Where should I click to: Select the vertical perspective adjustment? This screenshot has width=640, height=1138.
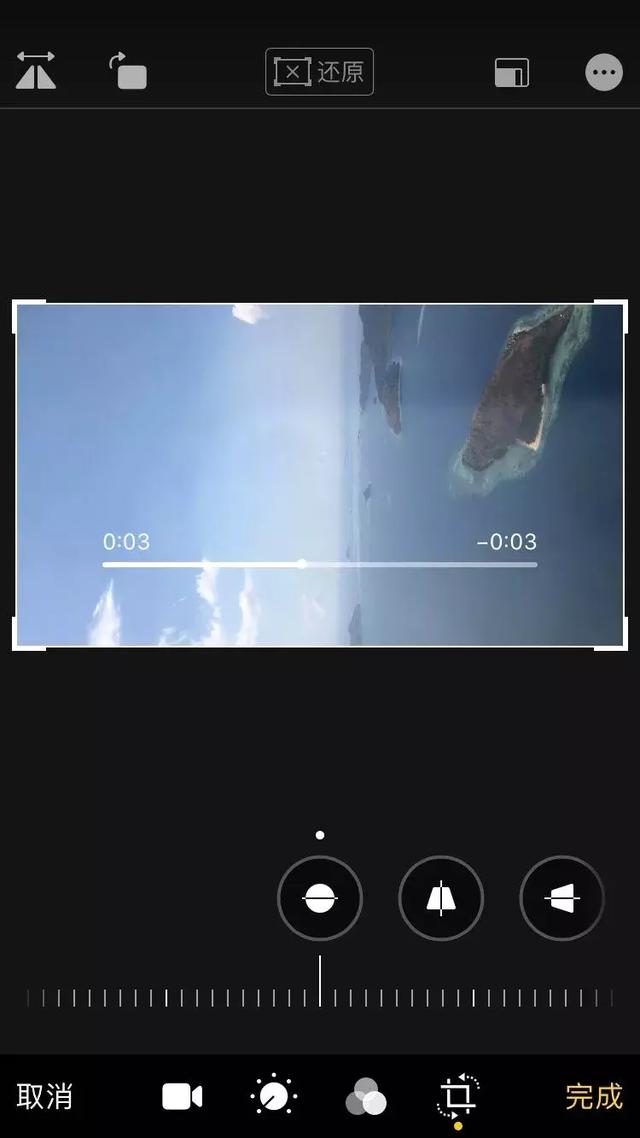click(441, 899)
